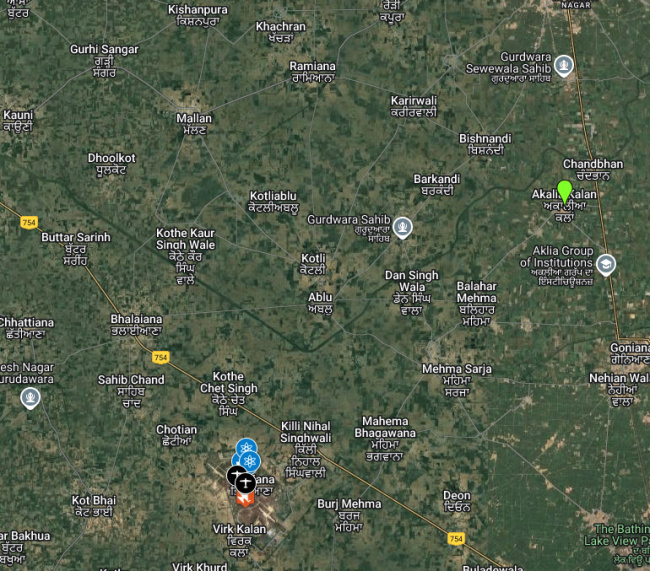Screen dimensions: 650x571
Task: Open the gurdwara marker near Chhattiana
Action: pos(30,398)
